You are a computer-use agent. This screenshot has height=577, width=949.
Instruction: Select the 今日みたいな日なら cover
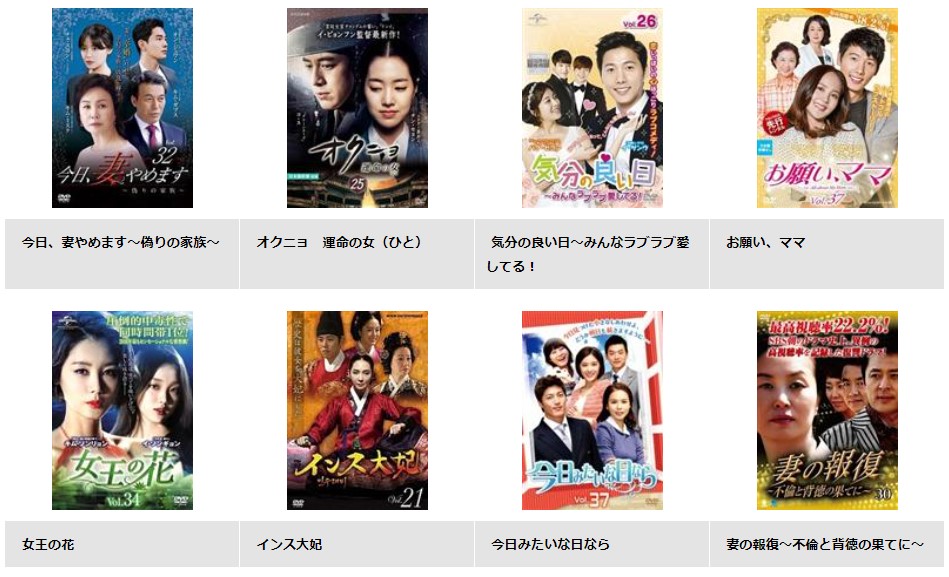click(592, 410)
